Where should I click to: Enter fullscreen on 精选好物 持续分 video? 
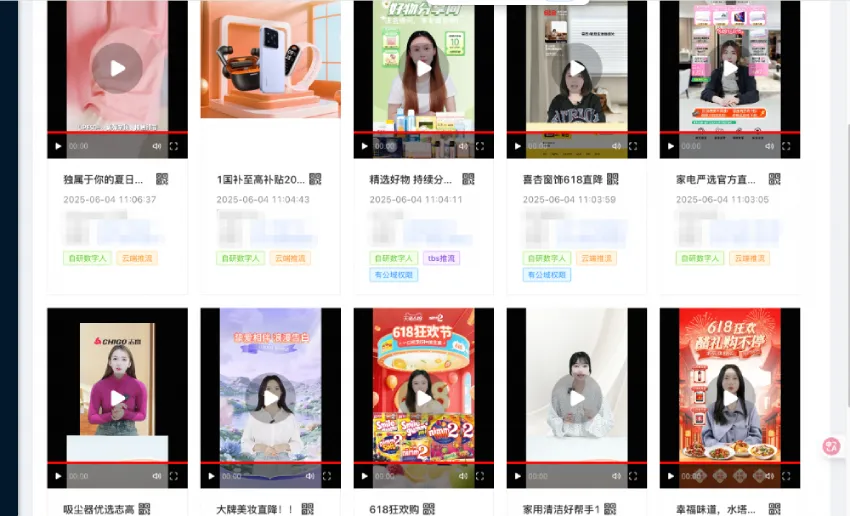click(x=480, y=146)
